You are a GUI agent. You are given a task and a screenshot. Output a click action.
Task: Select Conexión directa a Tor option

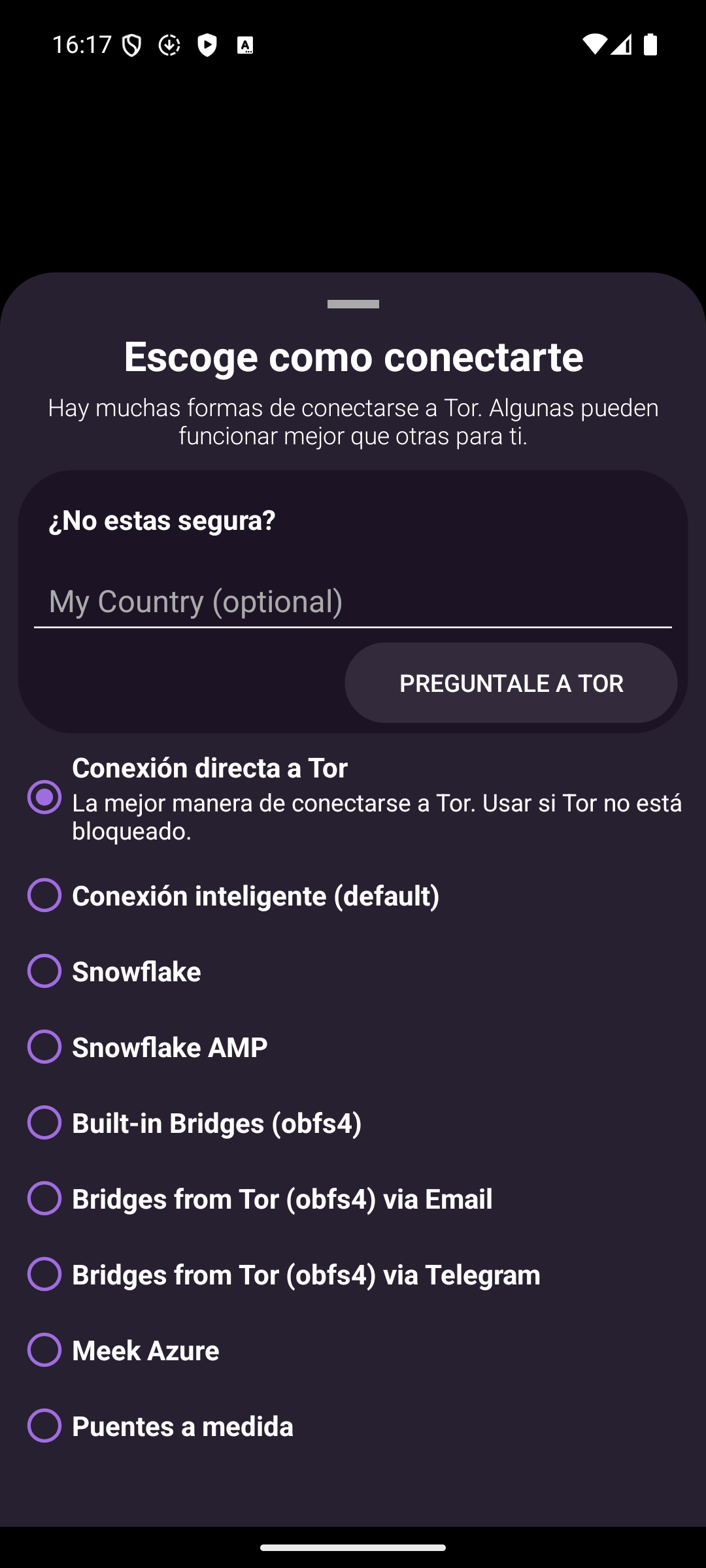click(44, 797)
